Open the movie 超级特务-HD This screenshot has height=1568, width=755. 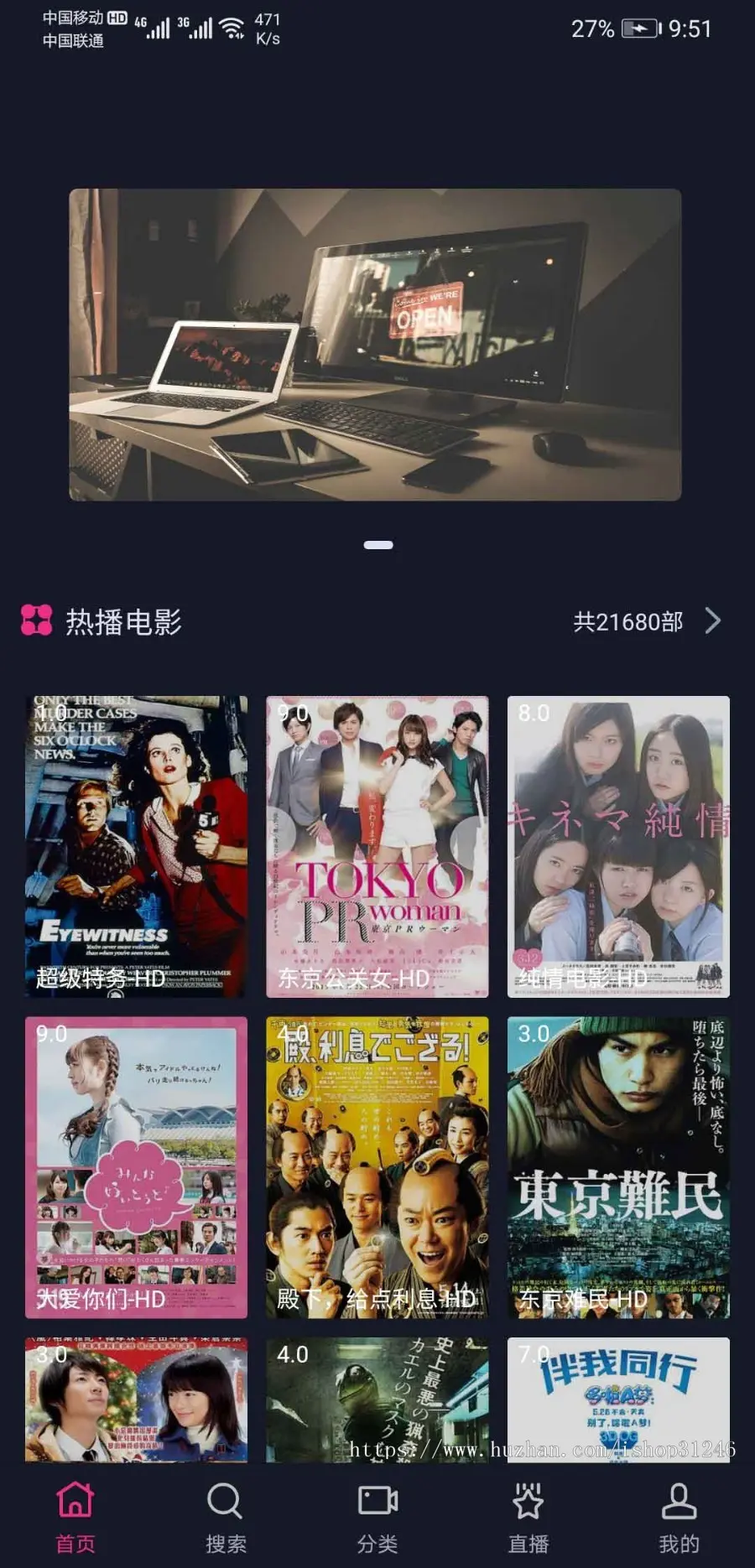pos(136,847)
